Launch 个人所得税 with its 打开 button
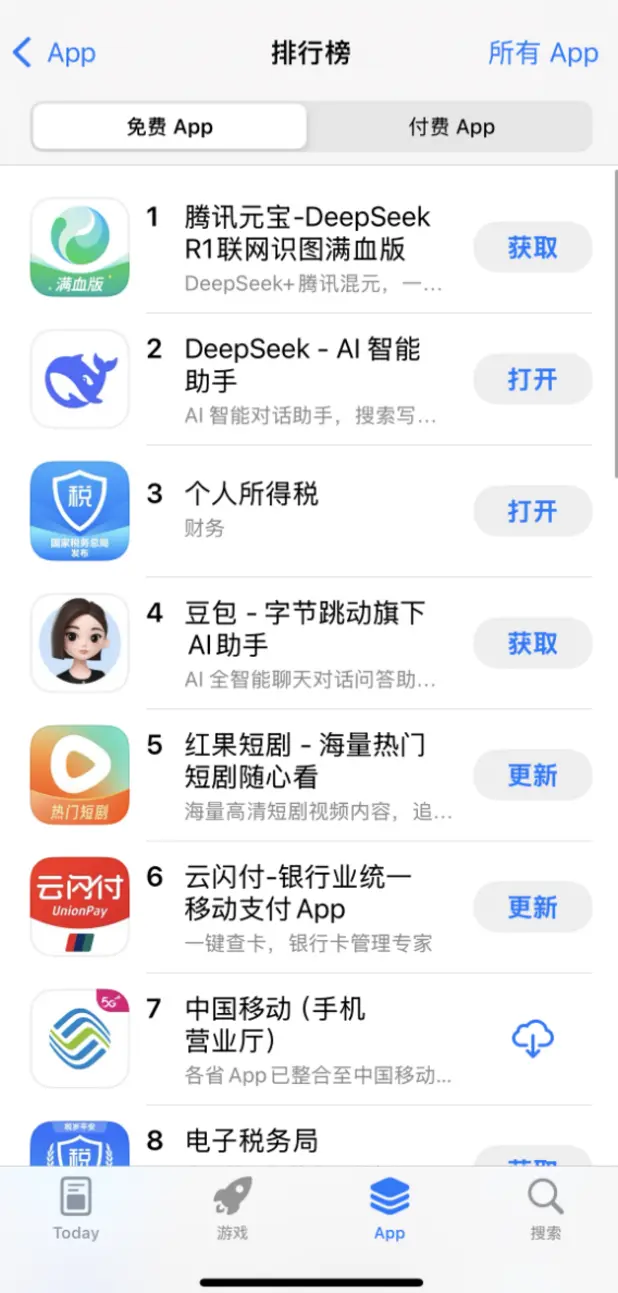618x1293 pixels. tap(532, 511)
